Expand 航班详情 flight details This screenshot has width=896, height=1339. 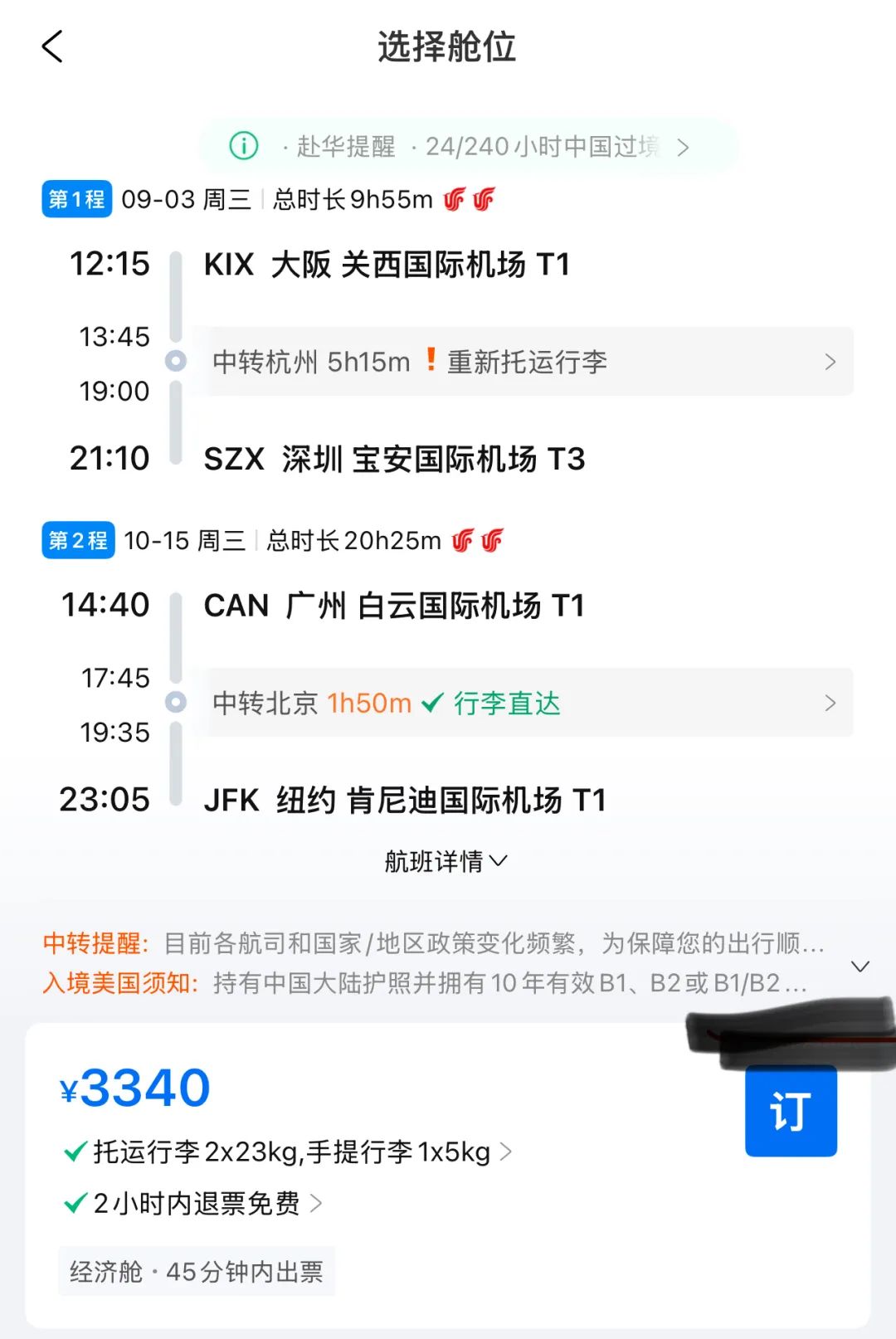click(x=446, y=861)
